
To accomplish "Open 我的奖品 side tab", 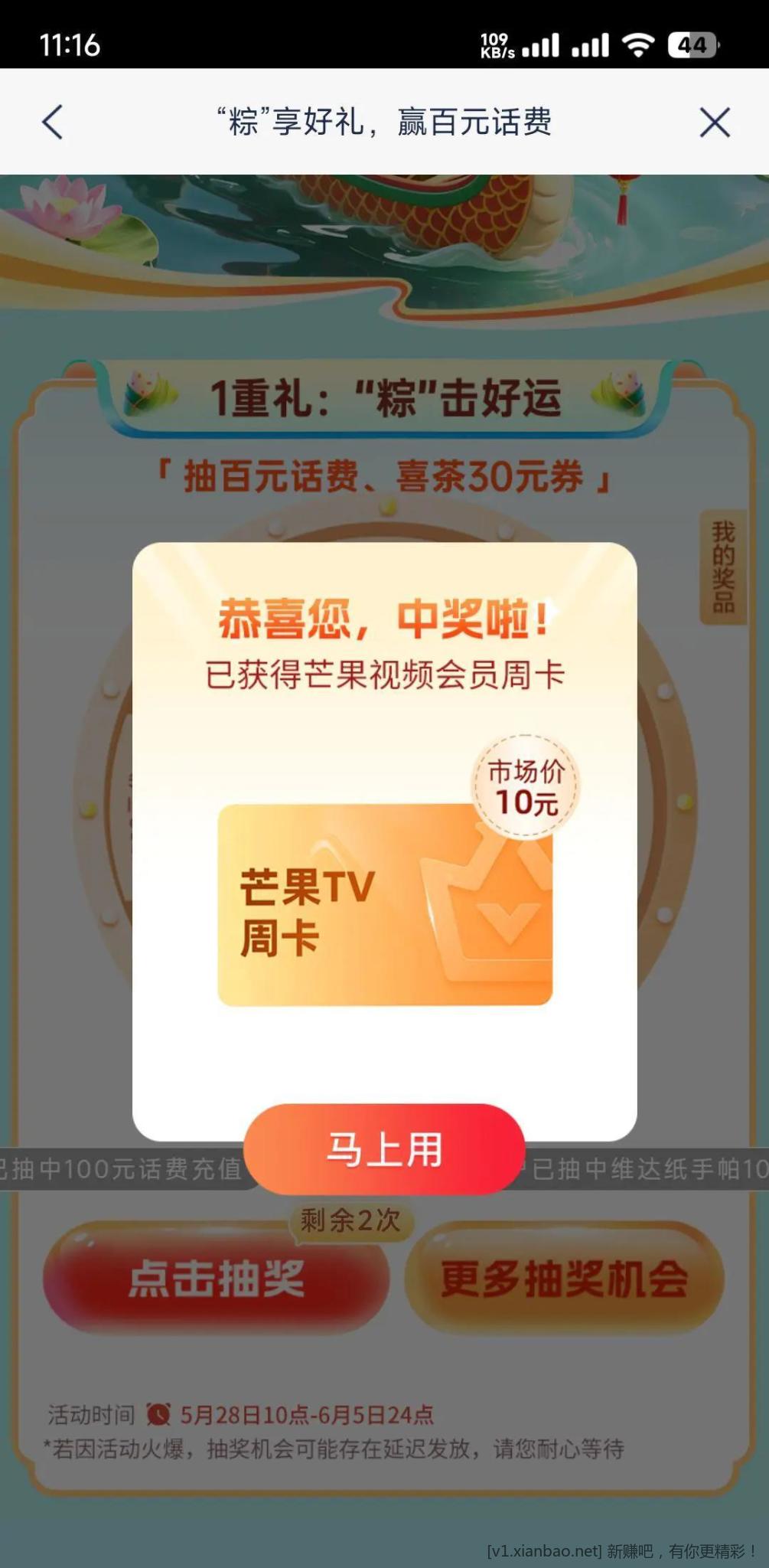I will coord(722,567).
